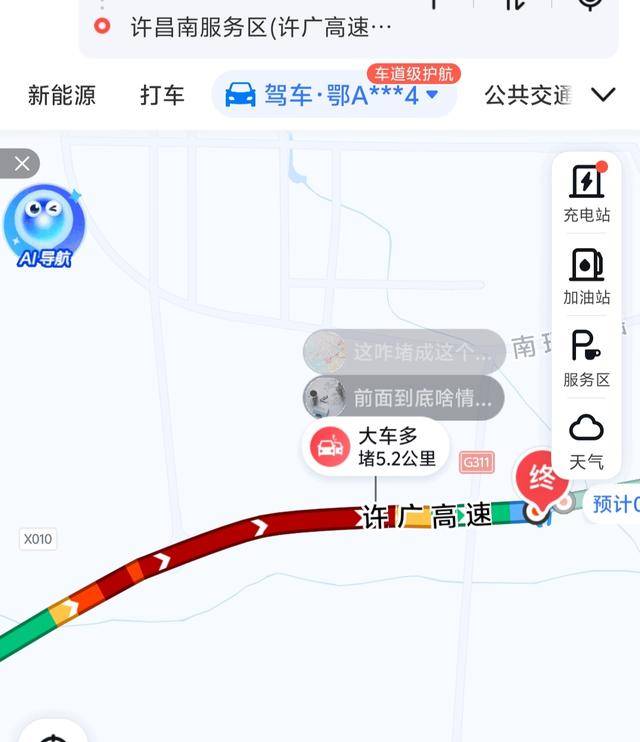Edit destination 许昌南服务区 field

[x=260, y=27]
